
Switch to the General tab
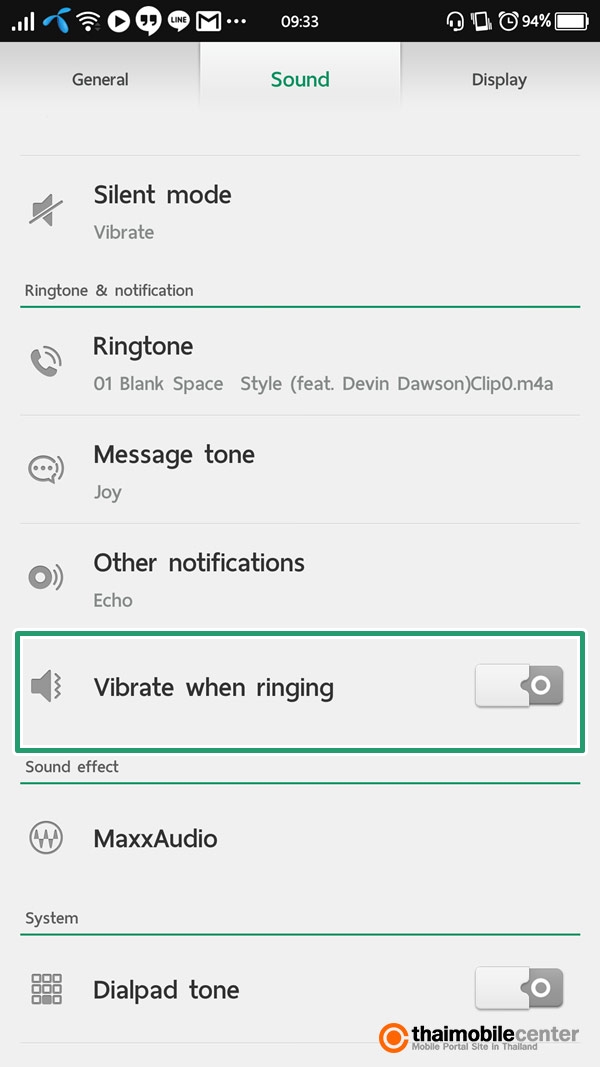tap(100, 80)
